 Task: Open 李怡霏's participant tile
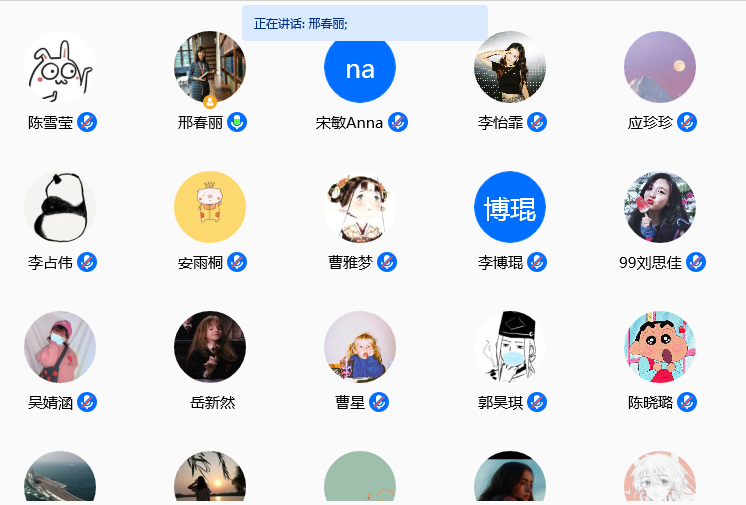(510, 67)
